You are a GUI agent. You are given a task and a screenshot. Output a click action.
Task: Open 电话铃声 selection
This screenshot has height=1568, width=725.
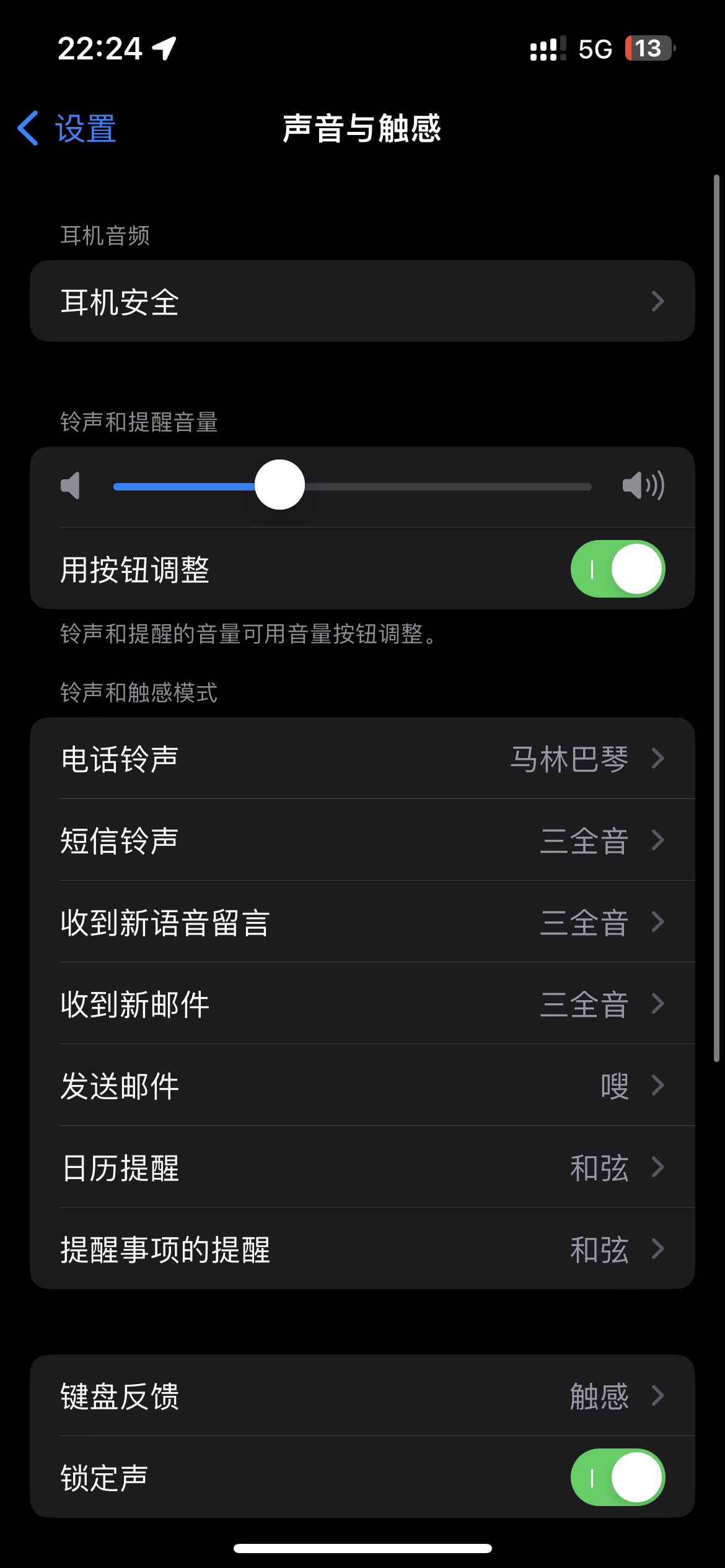(x=362, y=759)
